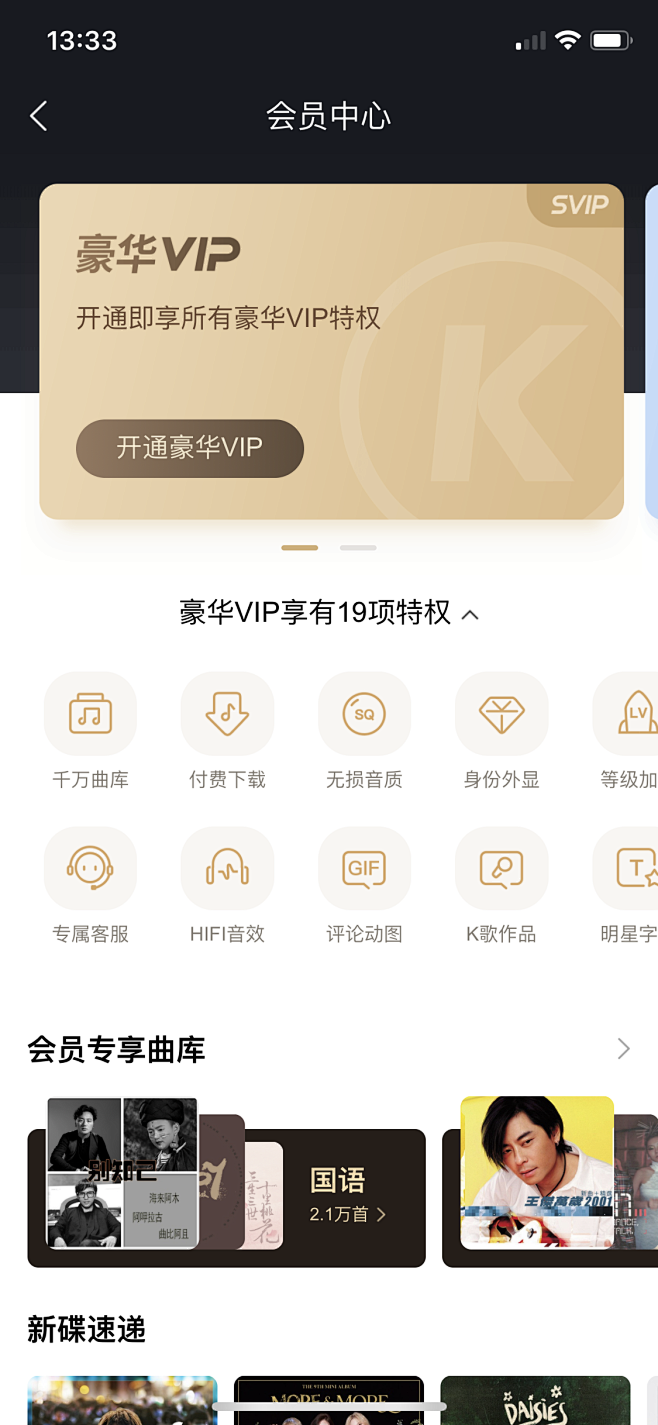Select the 无损音质 privilege

(x=364, y=714)
